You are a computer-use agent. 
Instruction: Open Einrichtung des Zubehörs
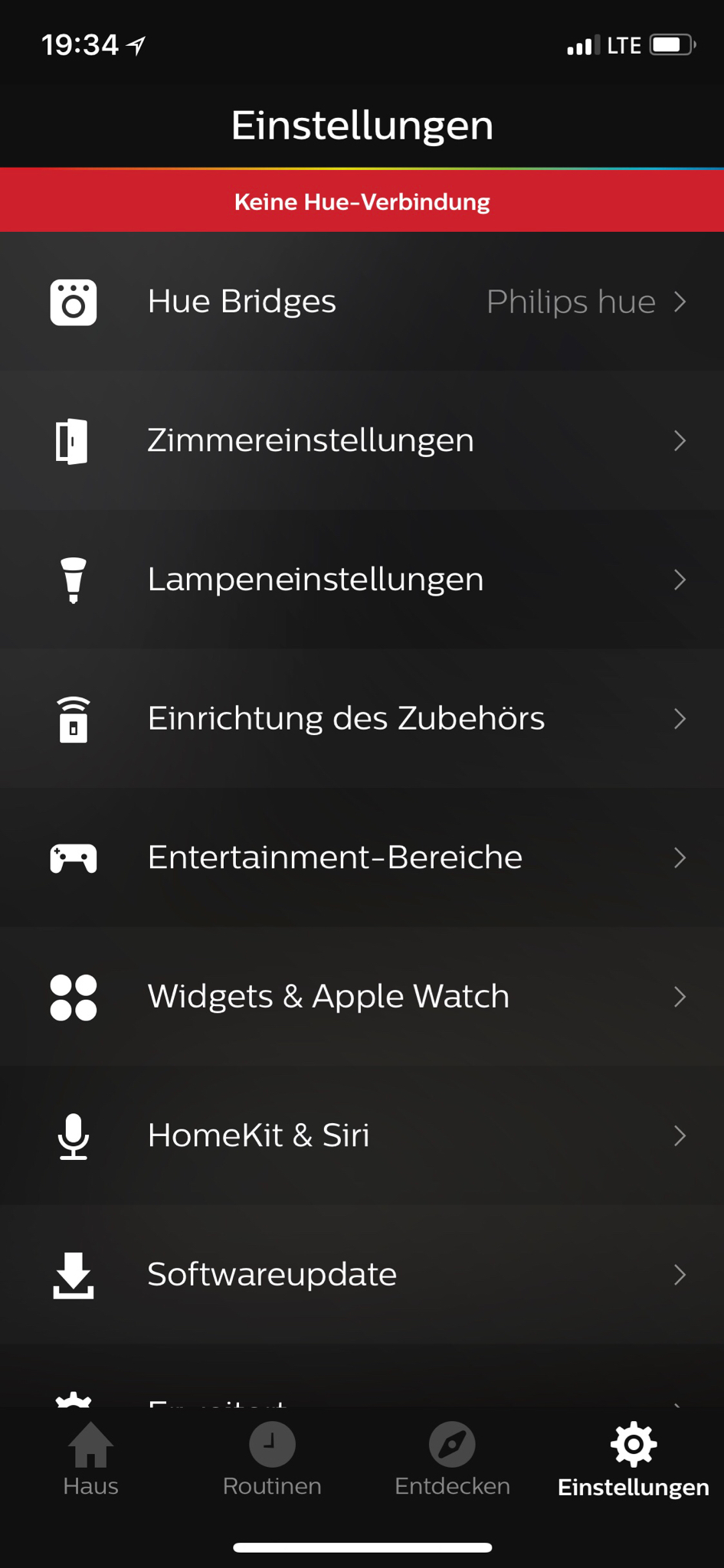pos(362,719)
